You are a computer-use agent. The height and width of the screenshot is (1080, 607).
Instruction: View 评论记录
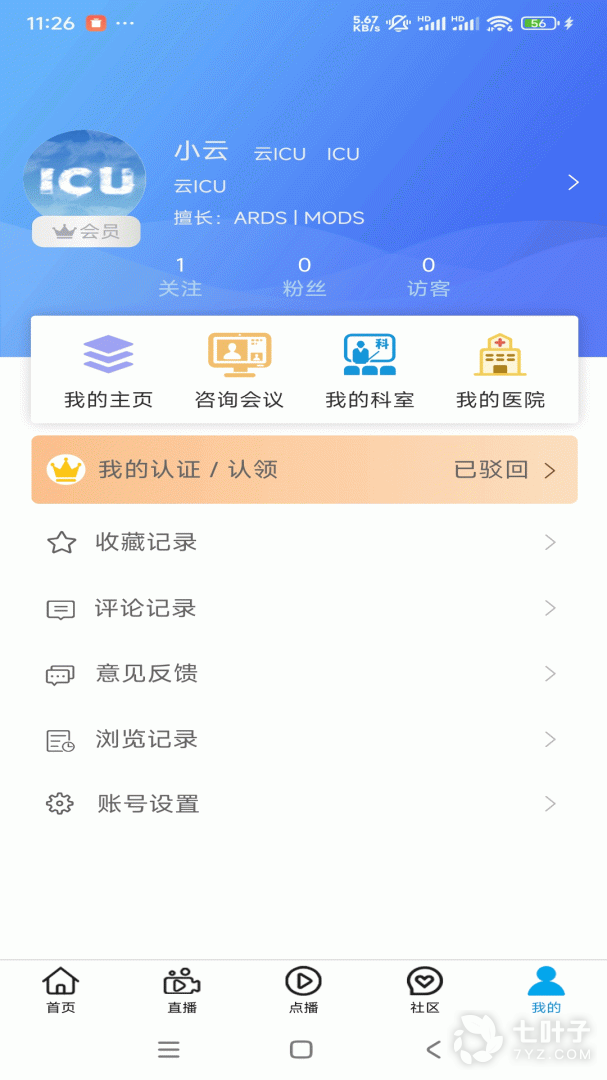(304, 608)
